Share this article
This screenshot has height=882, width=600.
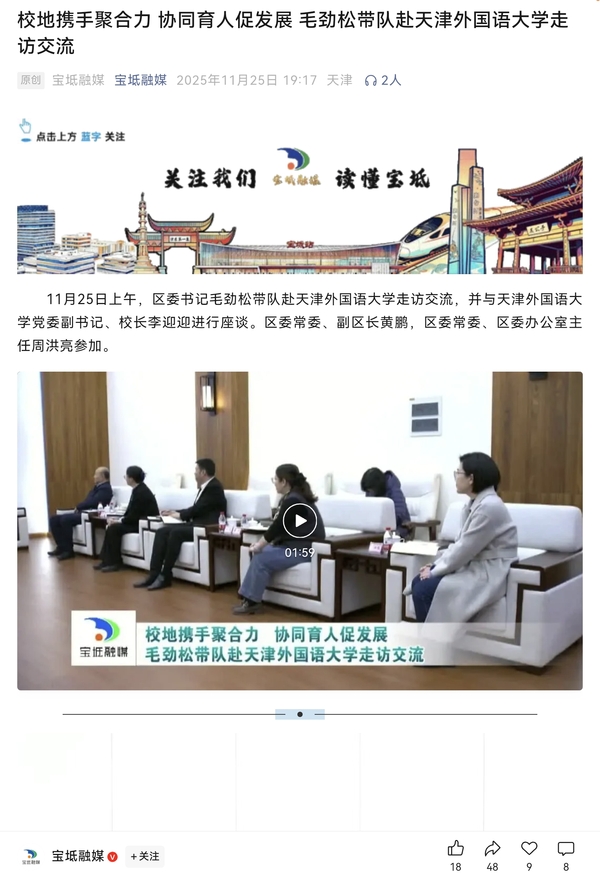492,849
